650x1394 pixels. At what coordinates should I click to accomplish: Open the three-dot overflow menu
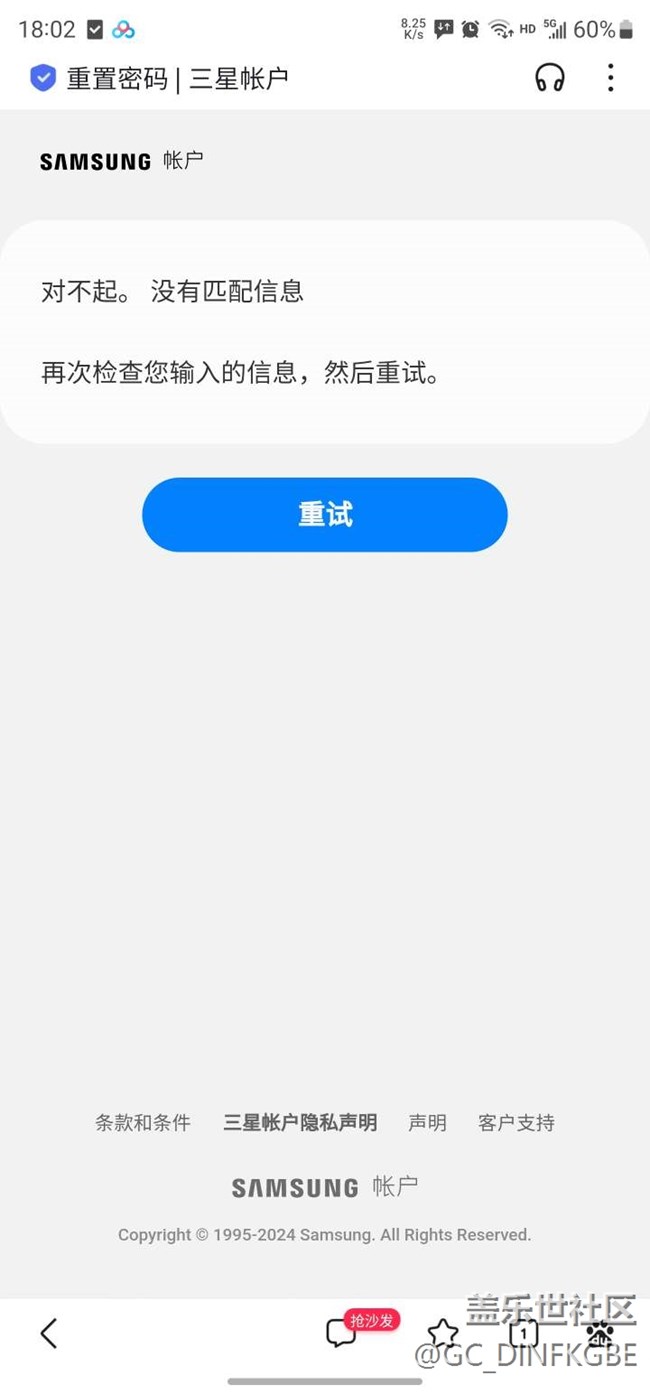click(610, 78)
